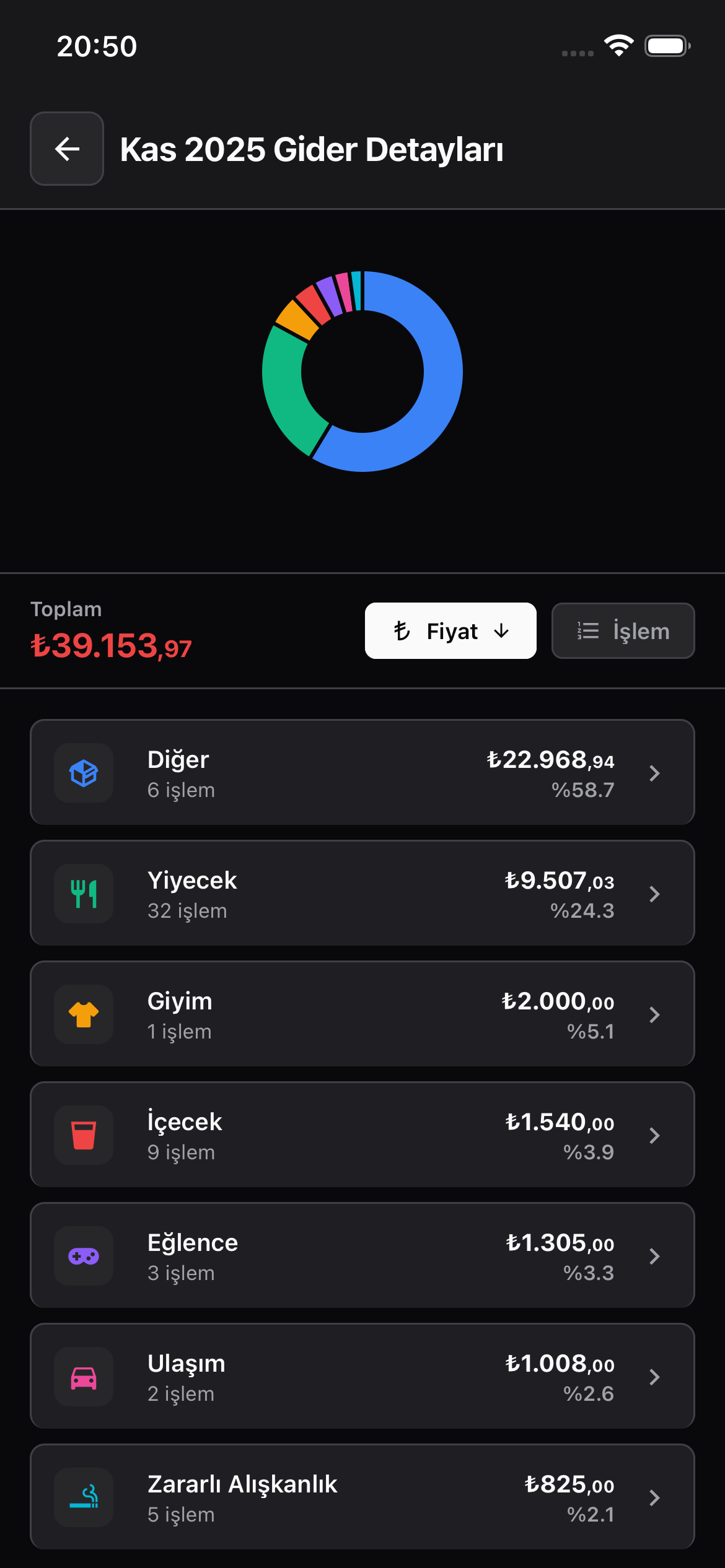
Task: Toggle sorting to İşlem mode
Action: pyautogui.click(x=623, y=630)
